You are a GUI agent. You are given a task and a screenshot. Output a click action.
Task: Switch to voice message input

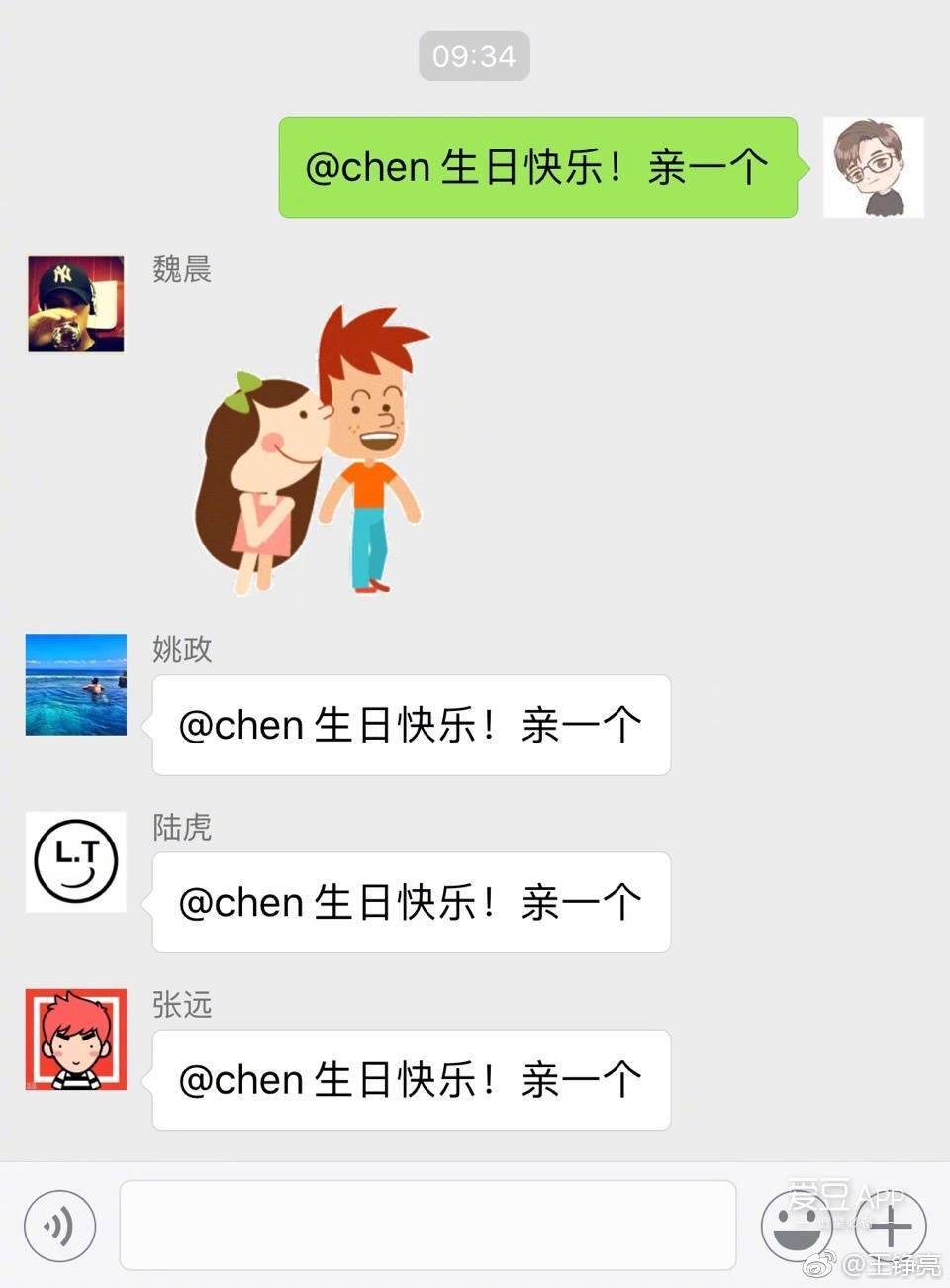pyautogui.click(x=60, y=1227)
